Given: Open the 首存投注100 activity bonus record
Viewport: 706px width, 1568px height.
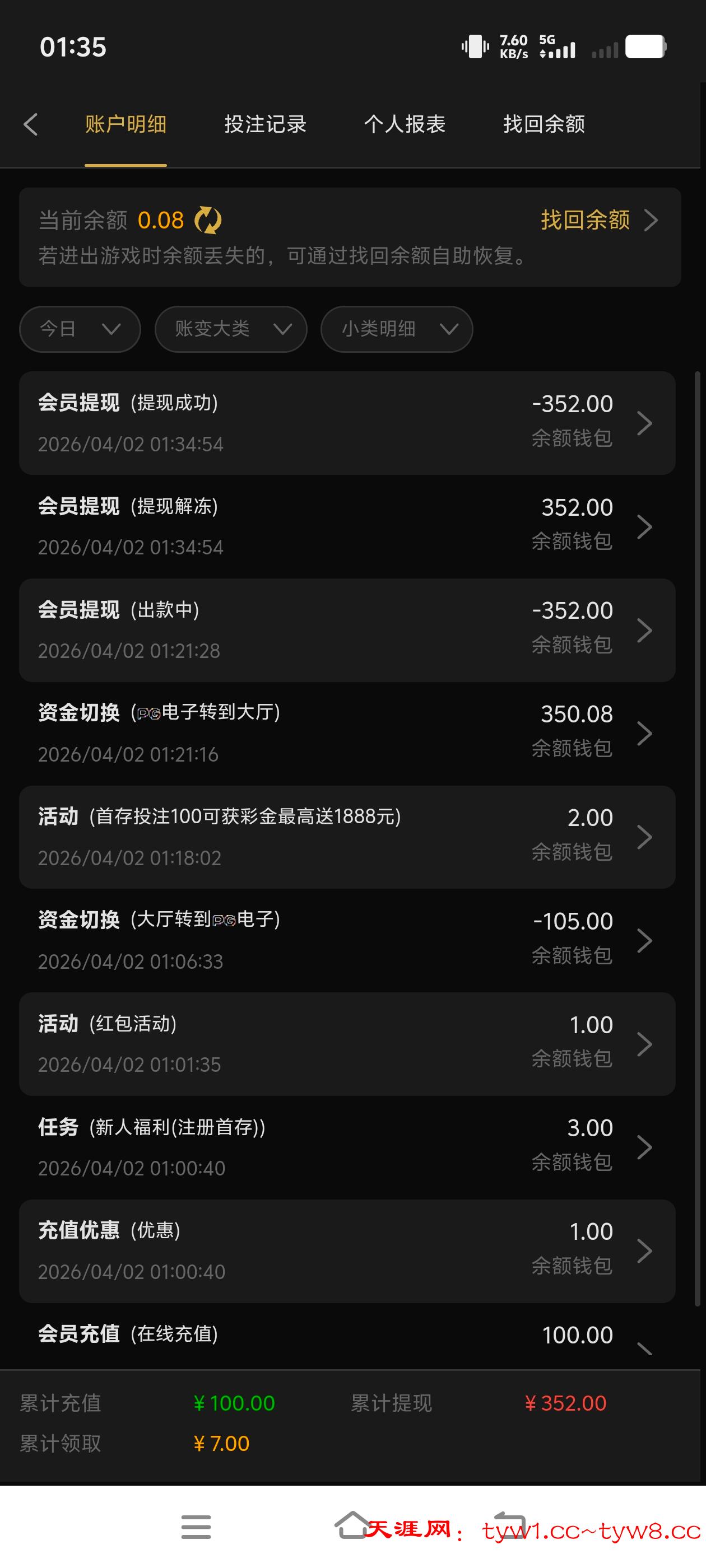Looking at the screenshot, I should point(347,837).
